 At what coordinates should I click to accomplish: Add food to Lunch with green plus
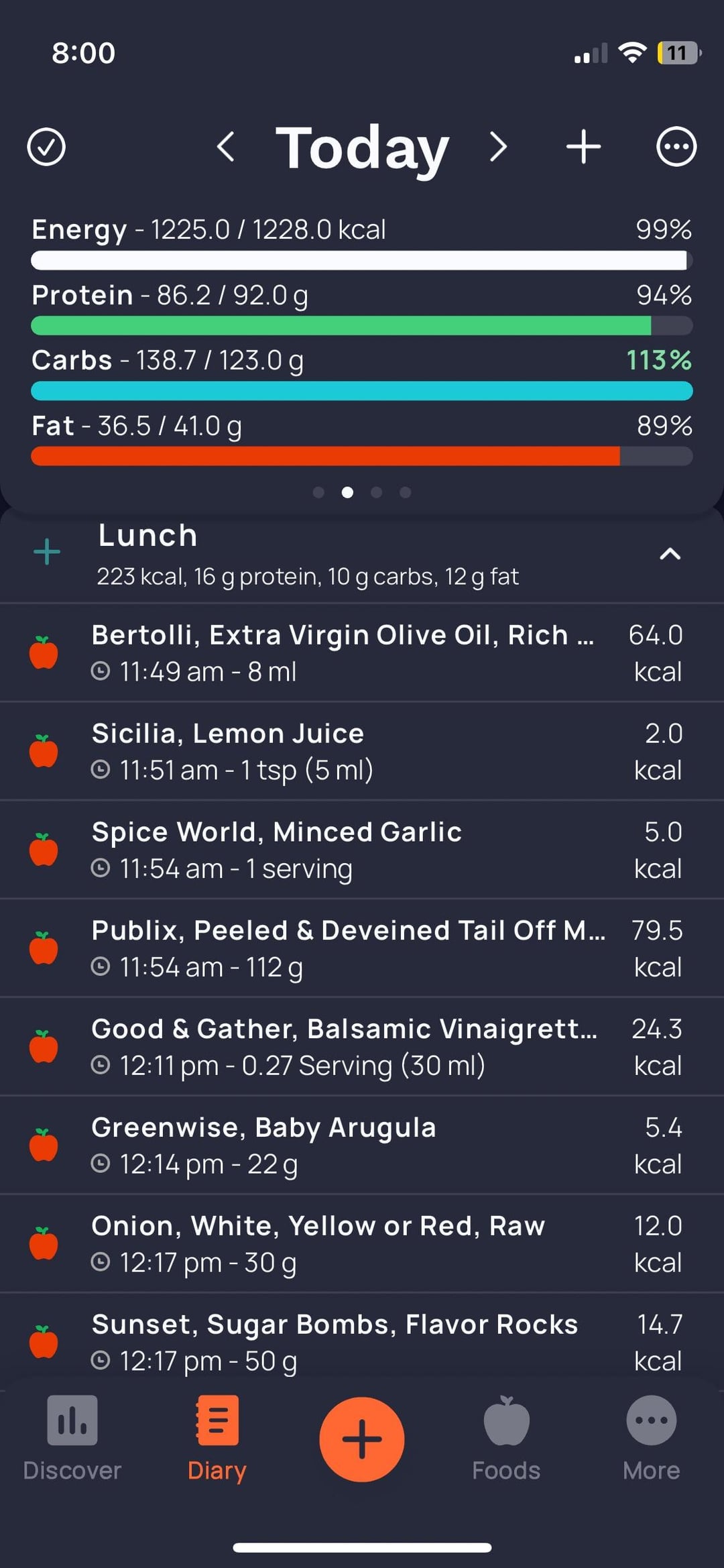47,553
